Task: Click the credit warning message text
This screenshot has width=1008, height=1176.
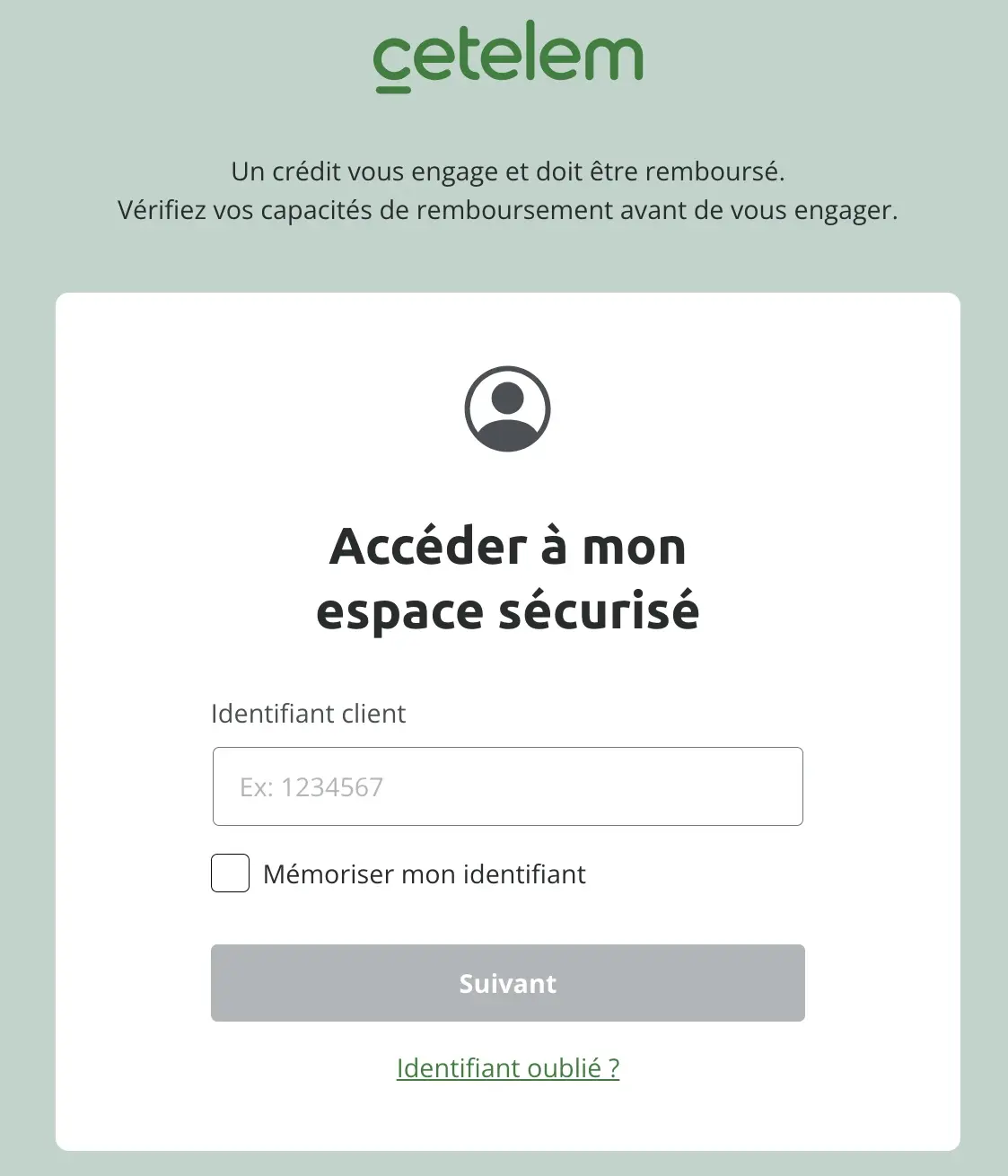Action: click(x=507, y=190)
